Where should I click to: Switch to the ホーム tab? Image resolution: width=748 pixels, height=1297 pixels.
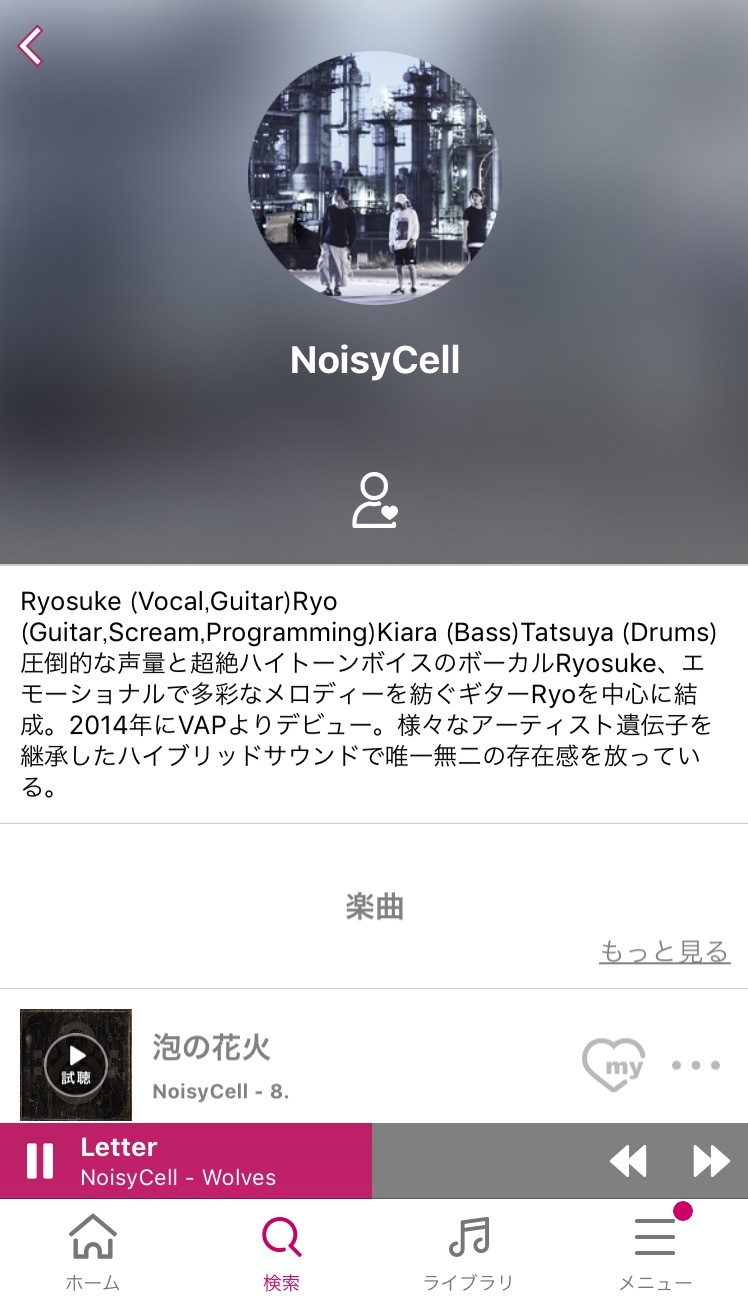(x=93, y=1250)
